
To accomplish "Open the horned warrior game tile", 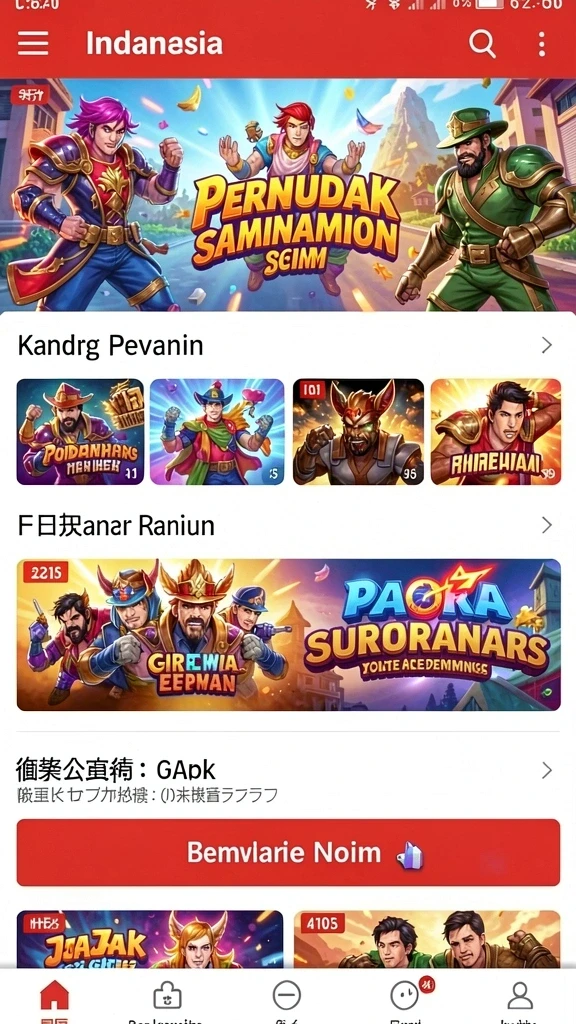I will point(358,432).
